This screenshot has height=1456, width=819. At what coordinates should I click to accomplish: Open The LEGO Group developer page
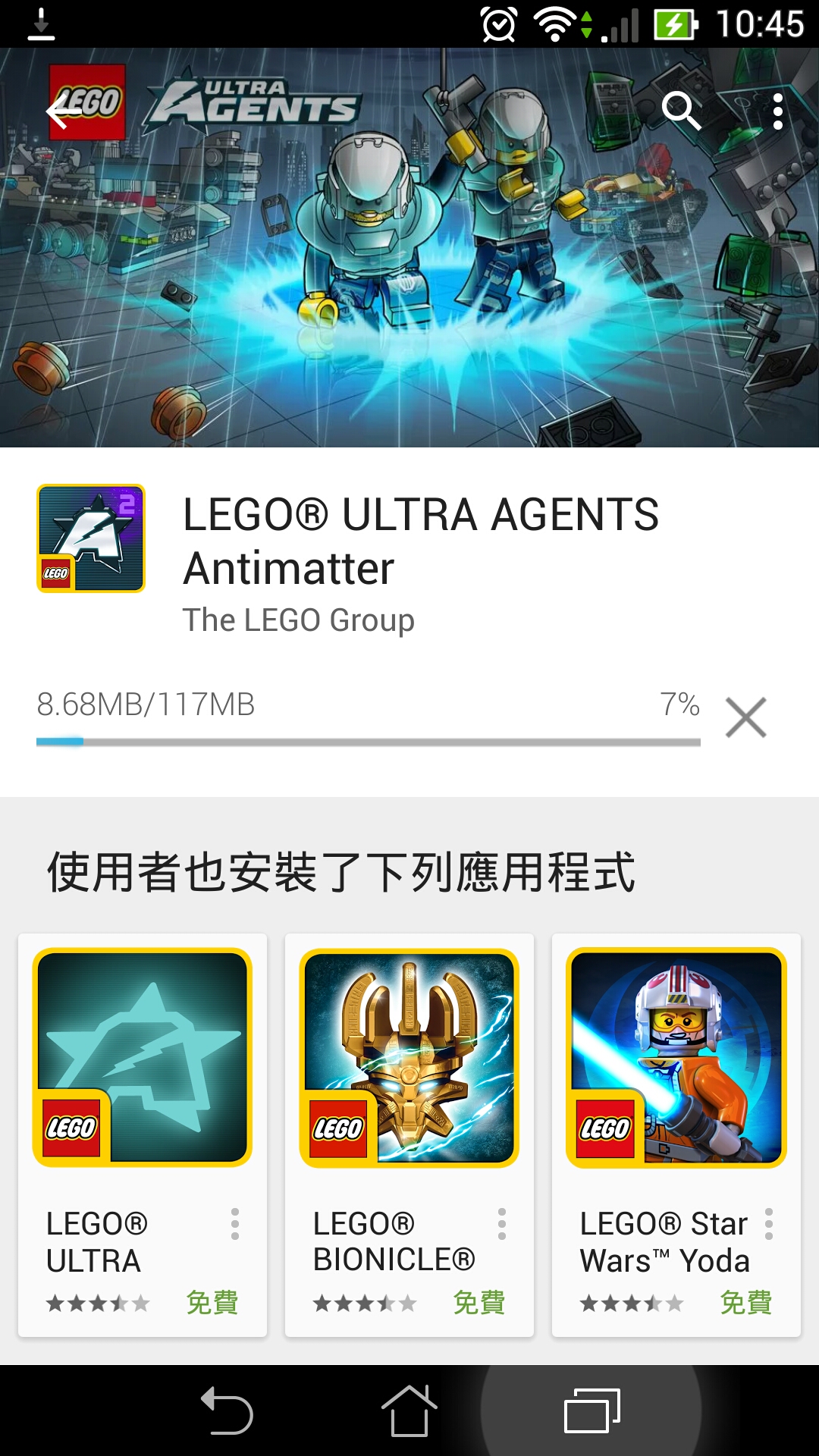coord(299,620)
